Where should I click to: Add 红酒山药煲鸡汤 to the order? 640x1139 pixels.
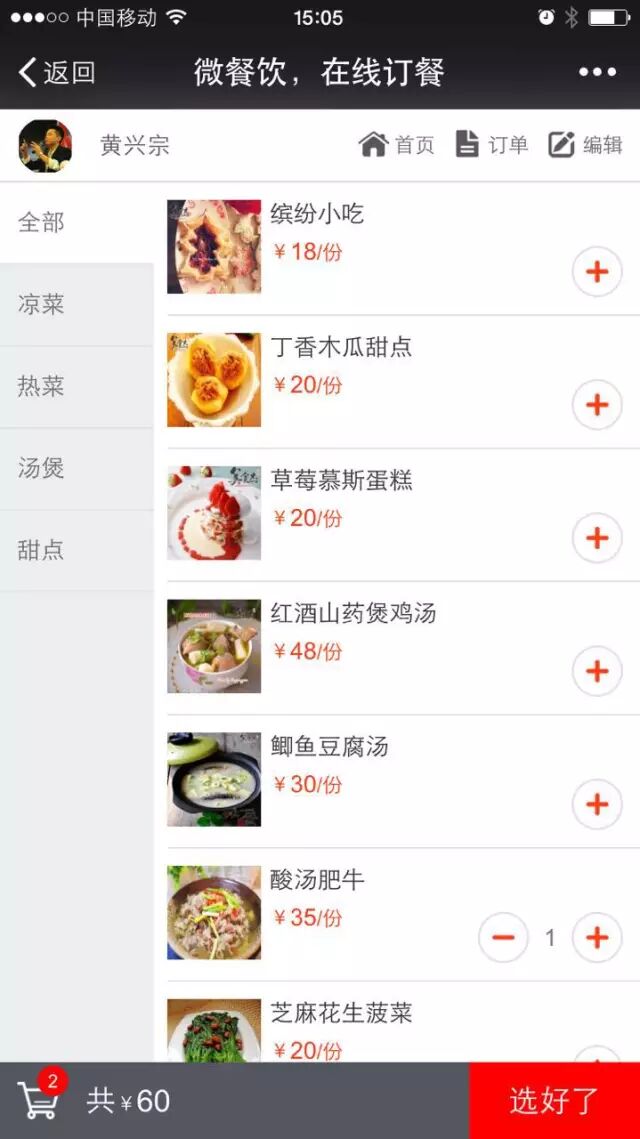point(597,671)
